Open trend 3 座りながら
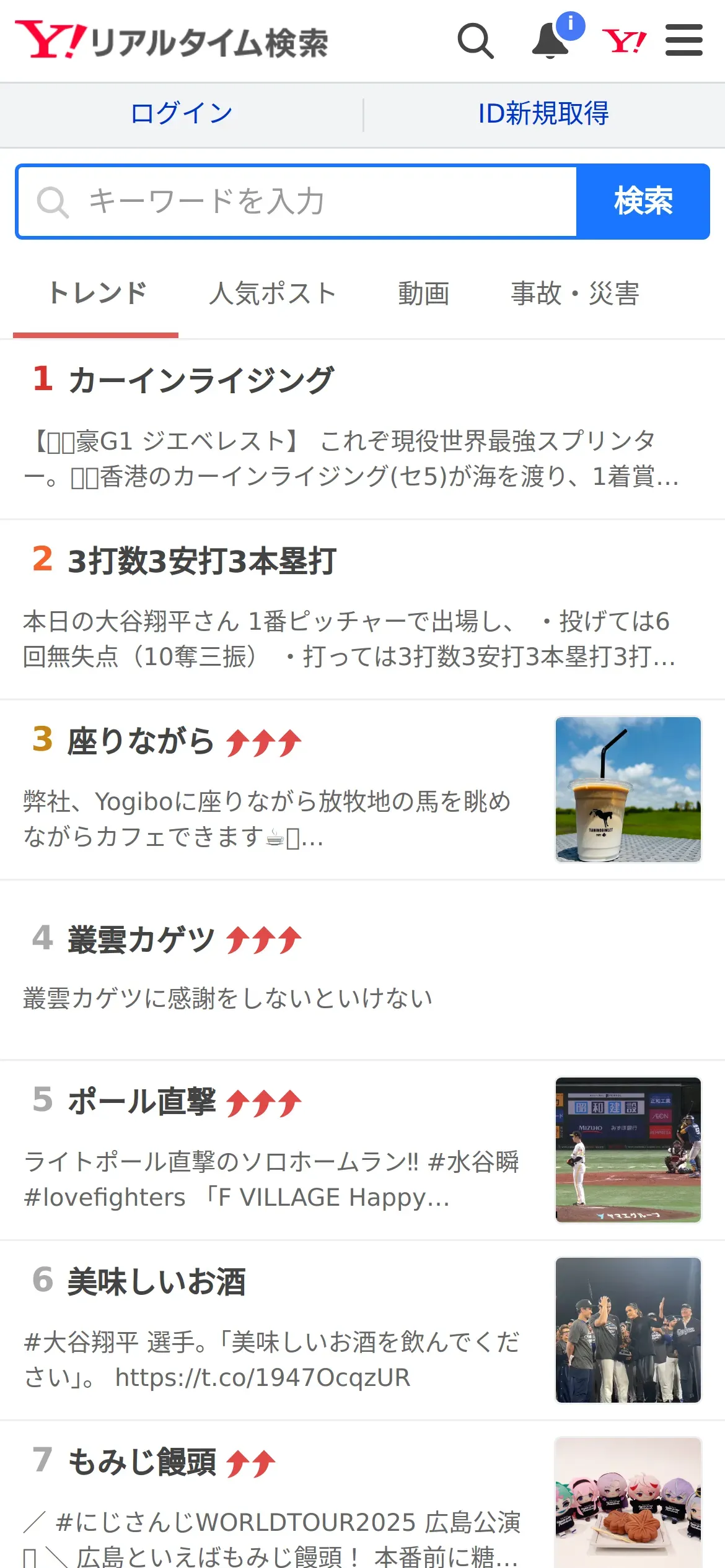 [x=141, y=742]
